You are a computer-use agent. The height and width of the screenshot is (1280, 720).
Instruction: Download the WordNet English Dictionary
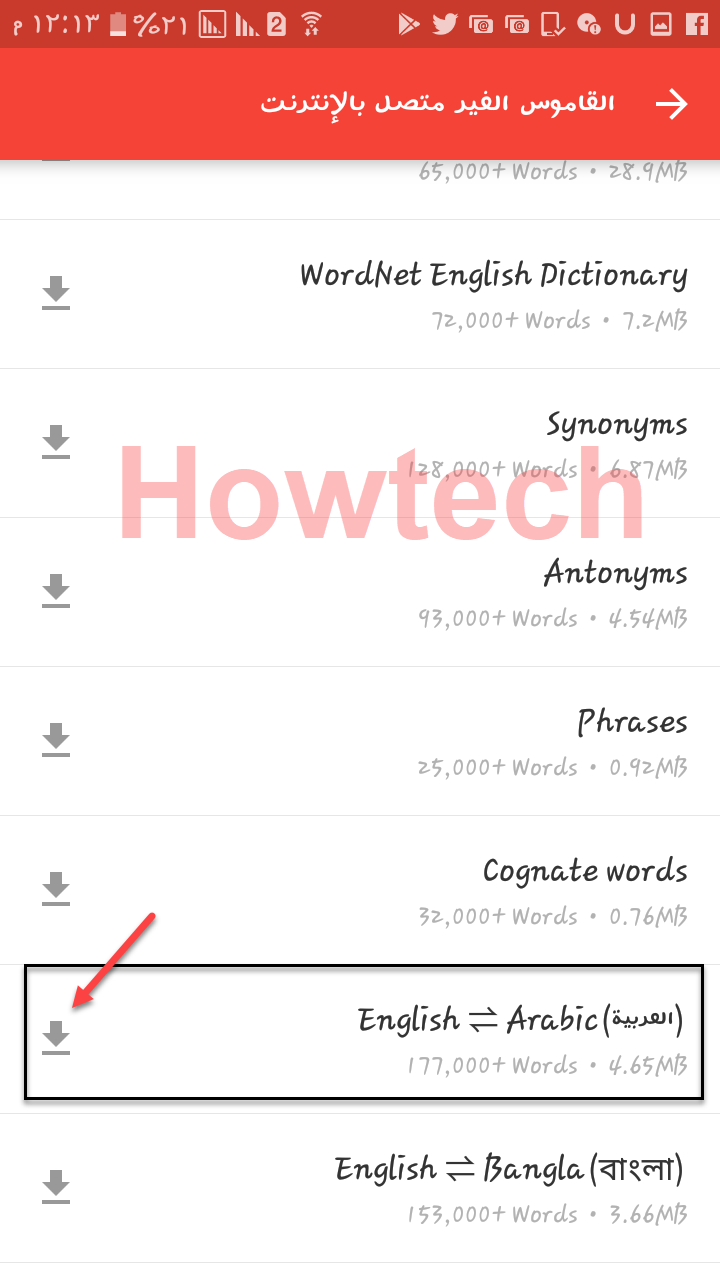[x=56, y=293]
